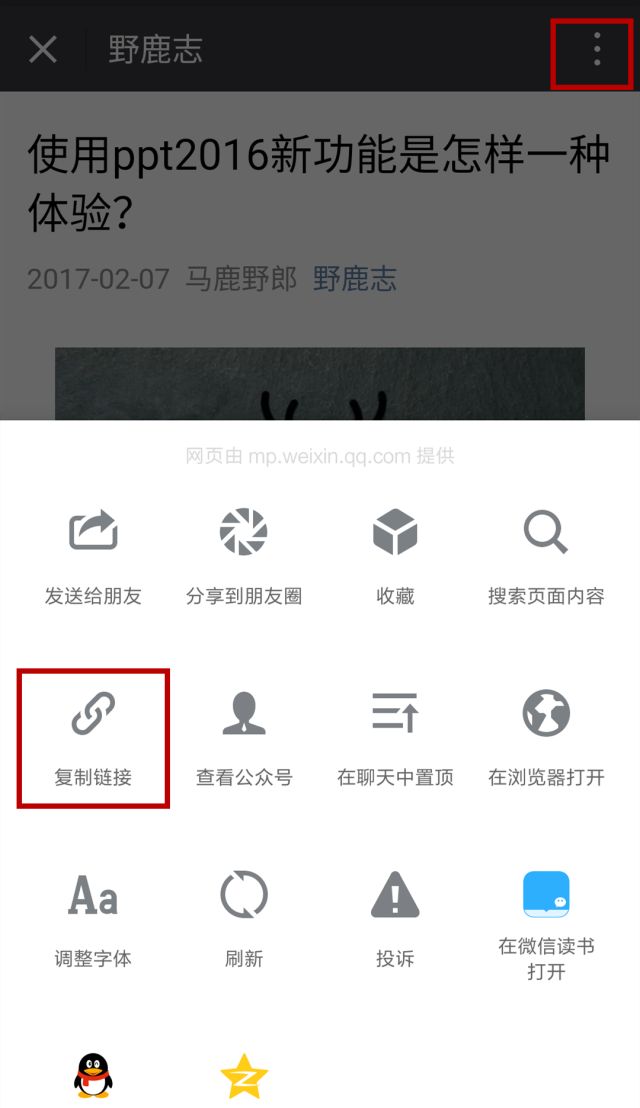This screenshot has height=1108, width=640.
Task: Share to Qzone via yellow star icon
Action: (244, 1076)
